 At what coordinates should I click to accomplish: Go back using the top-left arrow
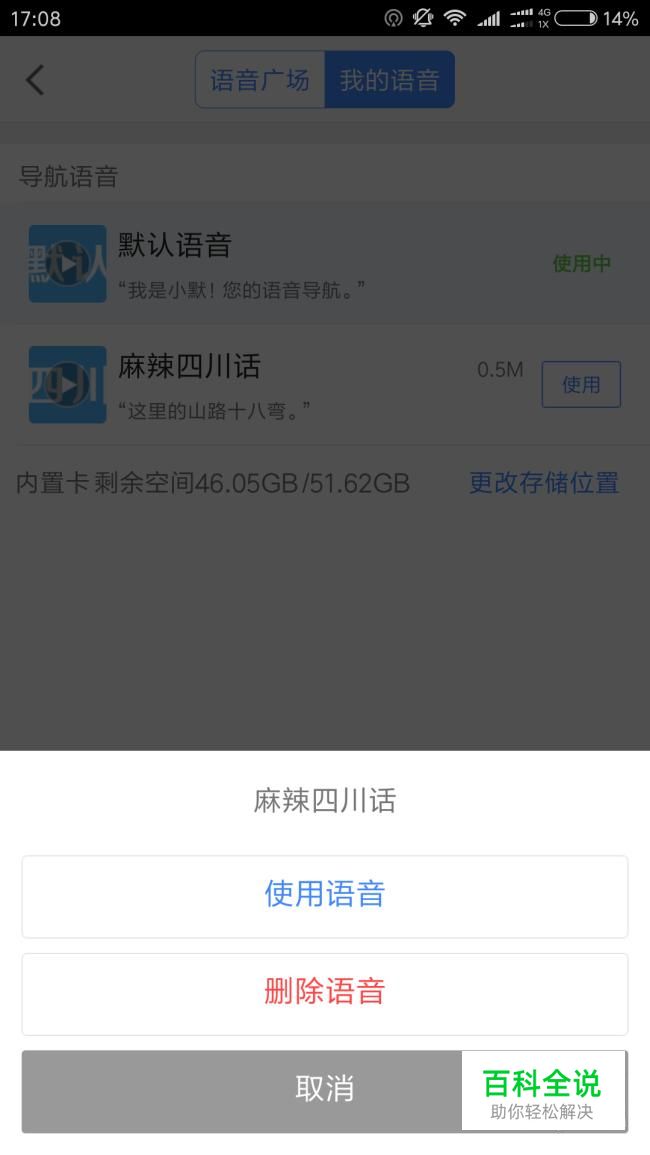tap(35, 80)
